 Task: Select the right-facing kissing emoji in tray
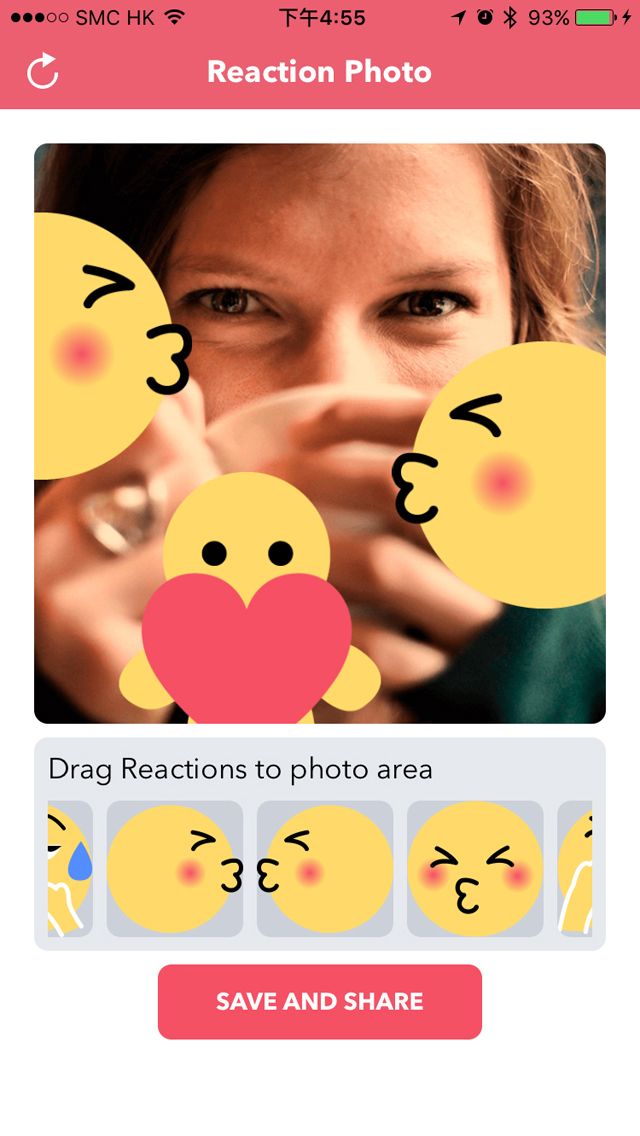[175, 868]
